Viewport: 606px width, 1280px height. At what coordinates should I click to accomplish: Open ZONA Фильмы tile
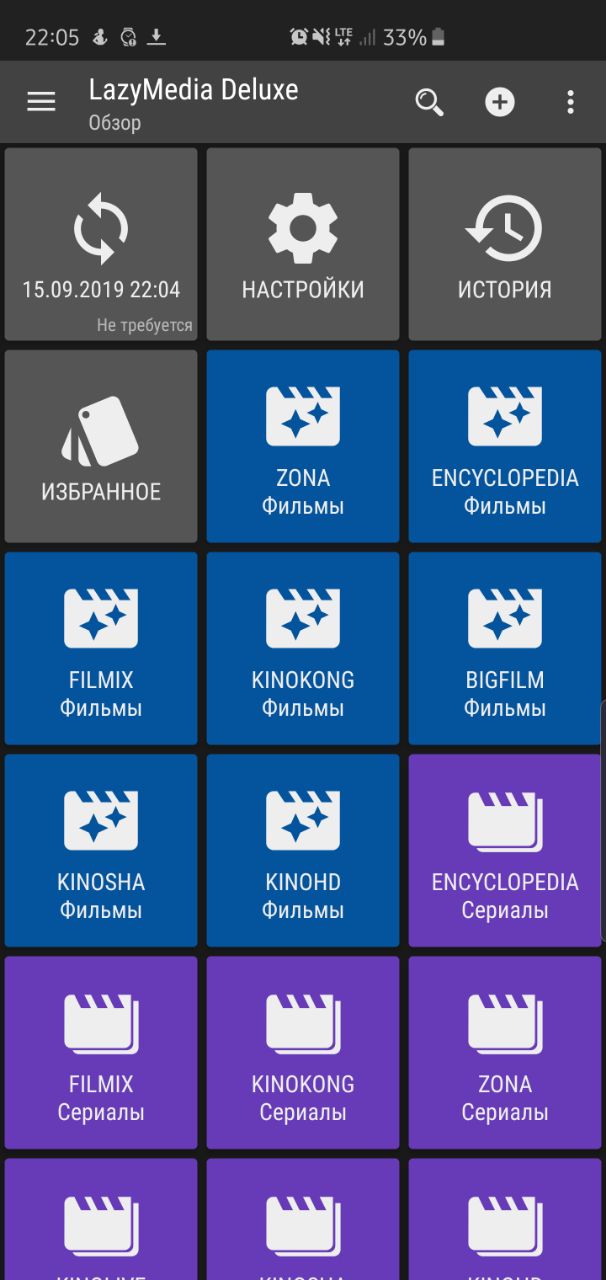coord(303,446)
